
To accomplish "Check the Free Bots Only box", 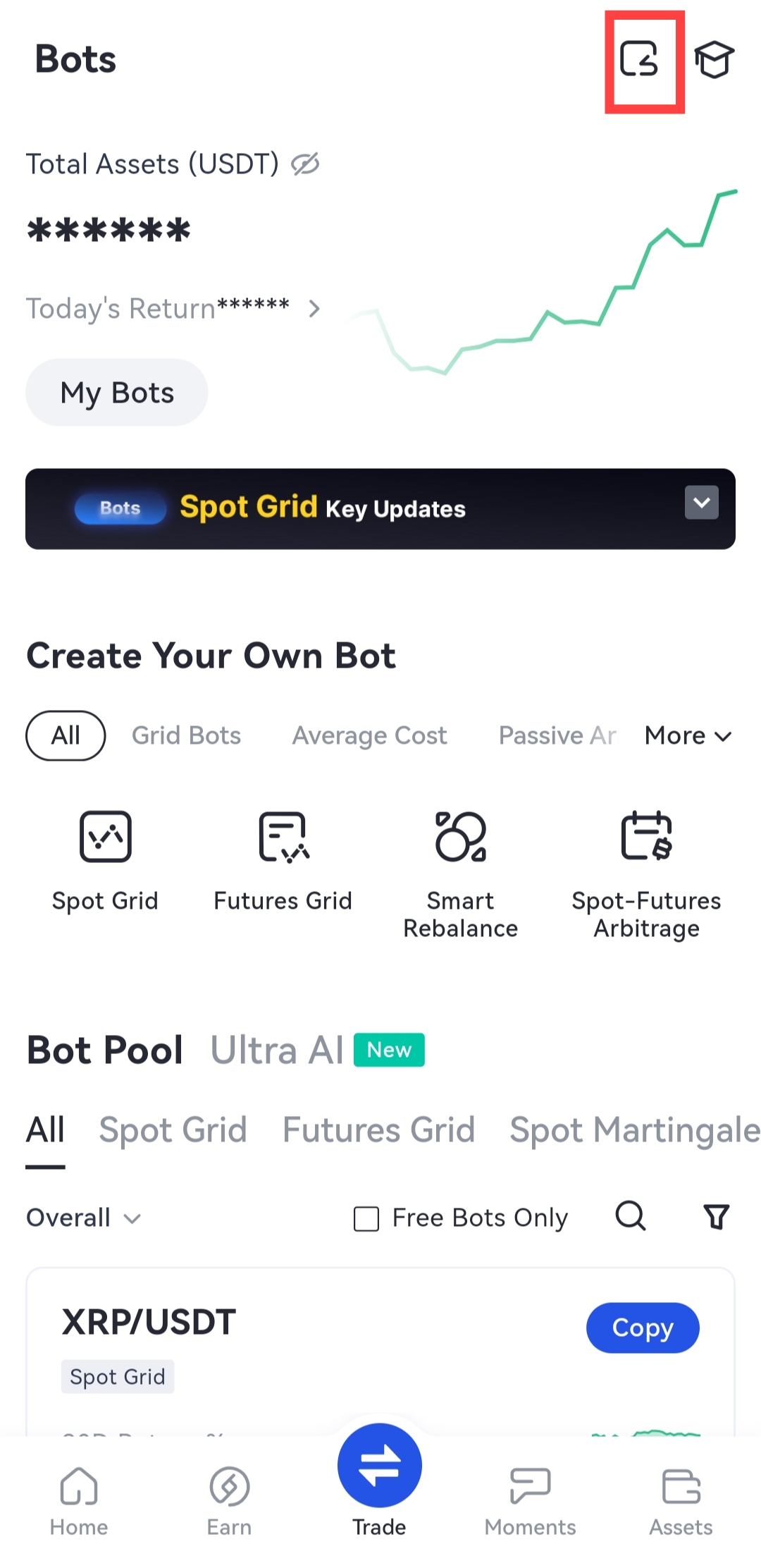I will click(x=366, y=1218).
